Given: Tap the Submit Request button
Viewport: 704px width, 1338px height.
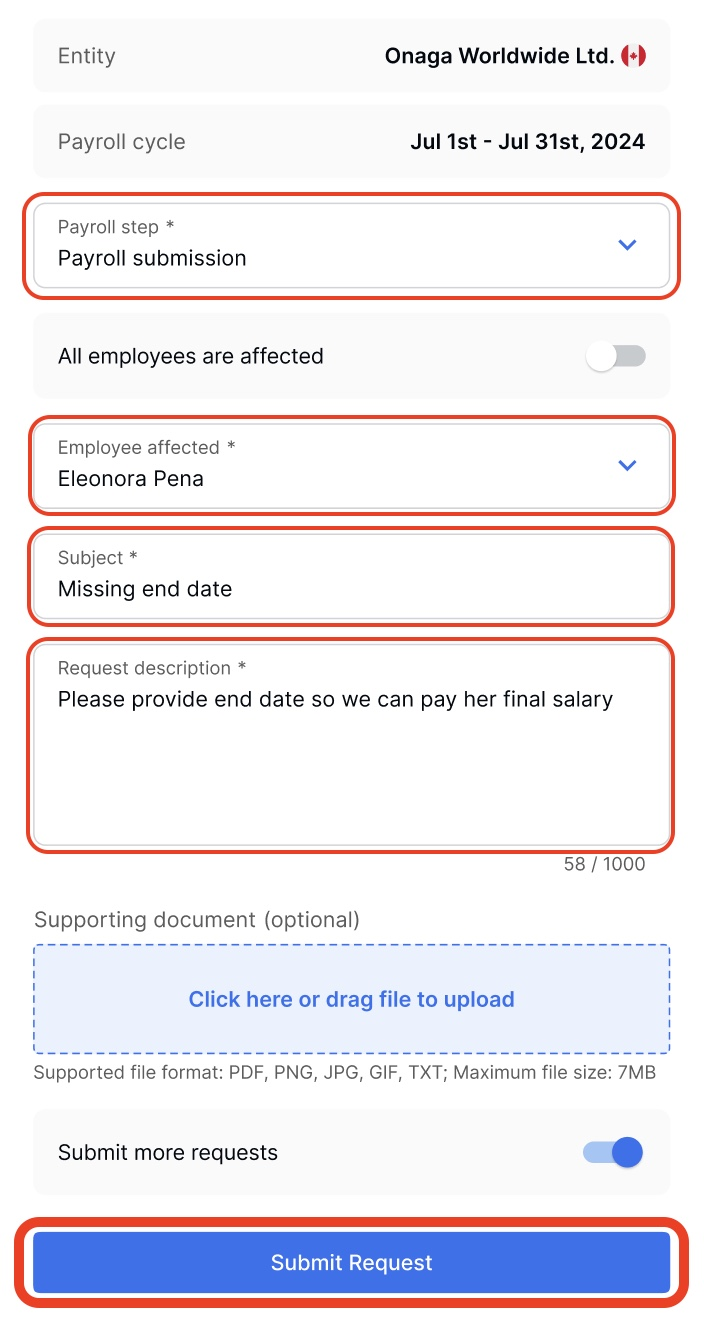Looking at the screenshot, I should 351,1262.
